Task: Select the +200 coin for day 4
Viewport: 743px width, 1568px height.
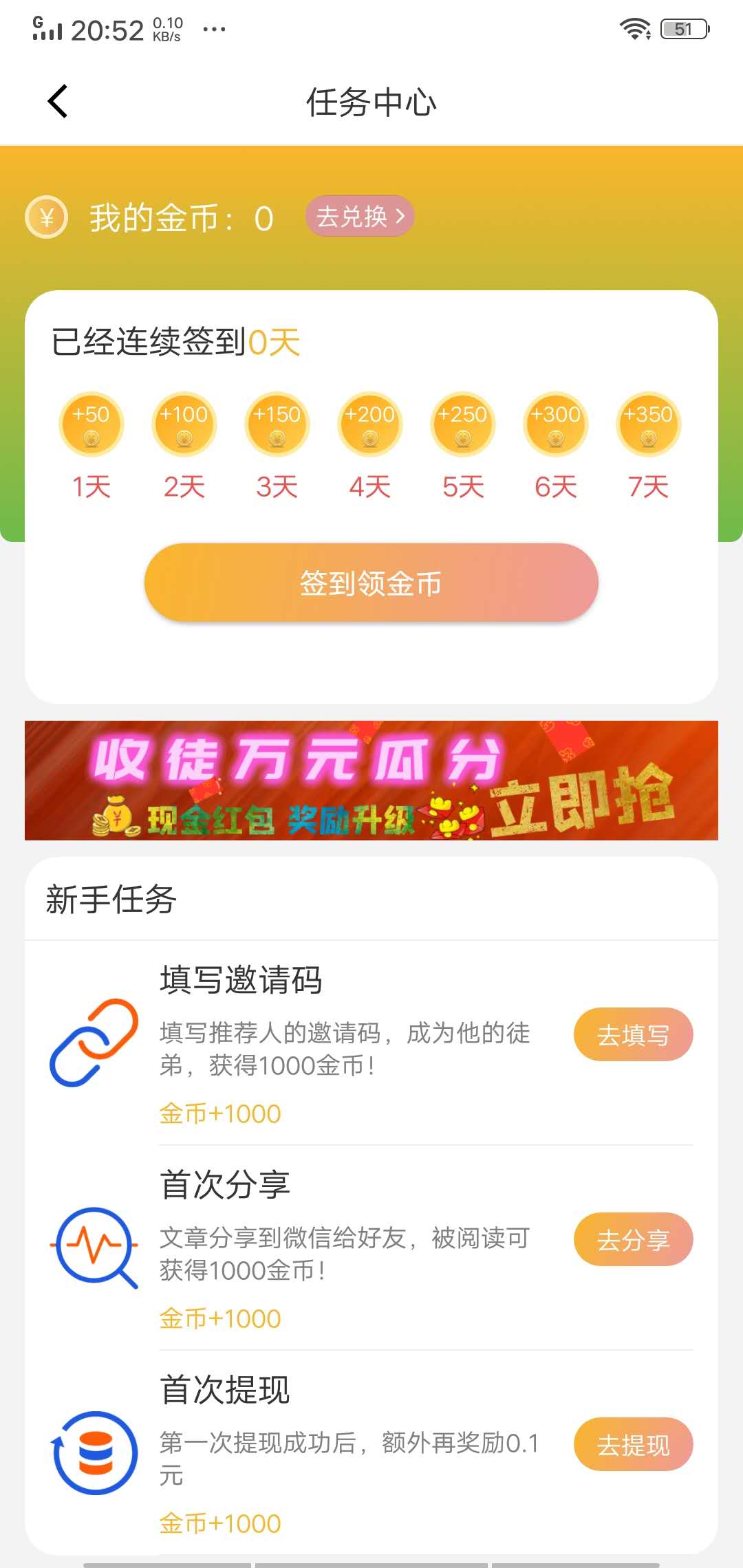Action: click(x=369, y=424)
